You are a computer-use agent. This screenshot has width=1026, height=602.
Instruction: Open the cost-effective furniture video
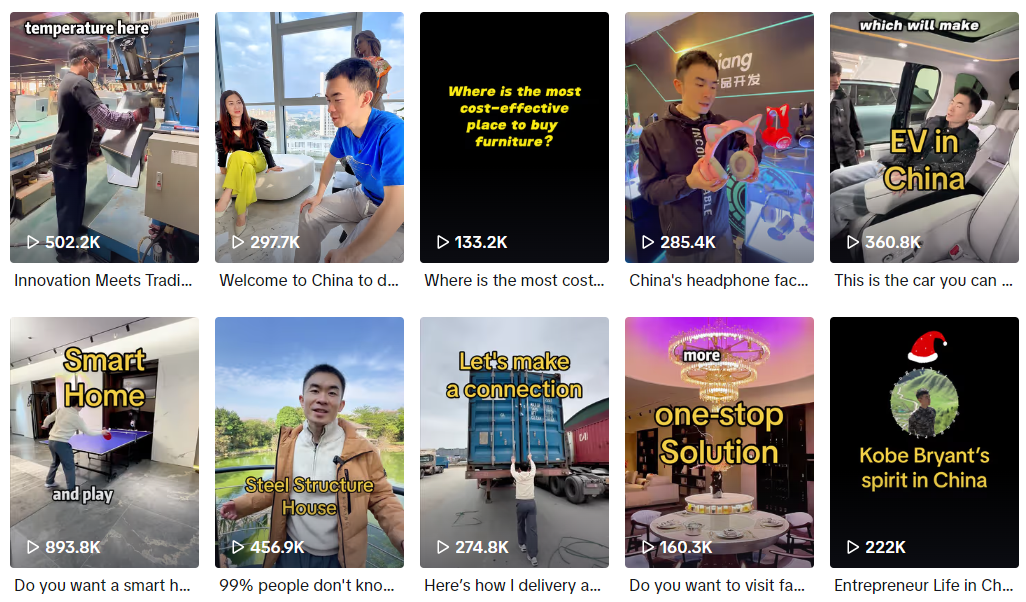pyautogui.click(x=514, y=137)
